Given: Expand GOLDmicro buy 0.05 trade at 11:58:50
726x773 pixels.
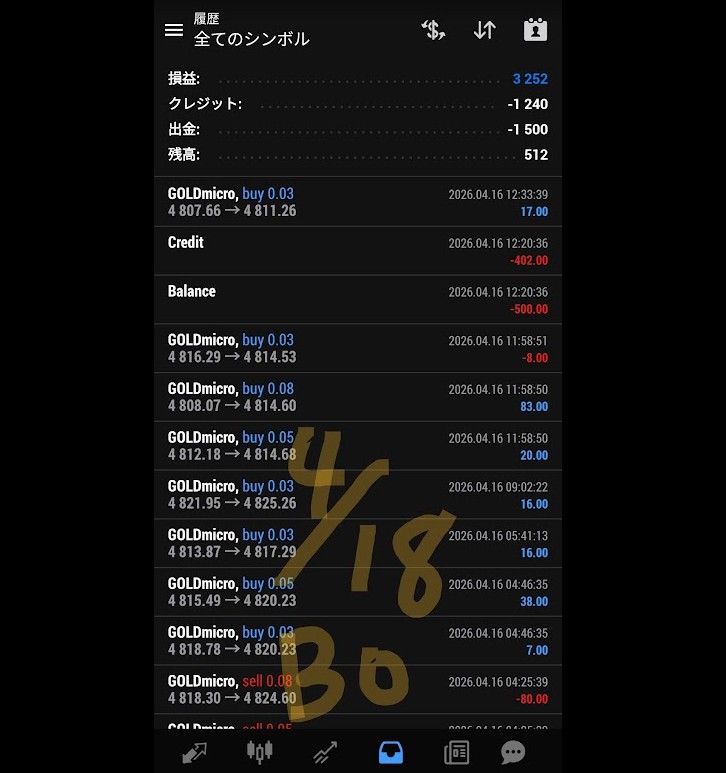Looking at the screenshot, I should (358, 446).
